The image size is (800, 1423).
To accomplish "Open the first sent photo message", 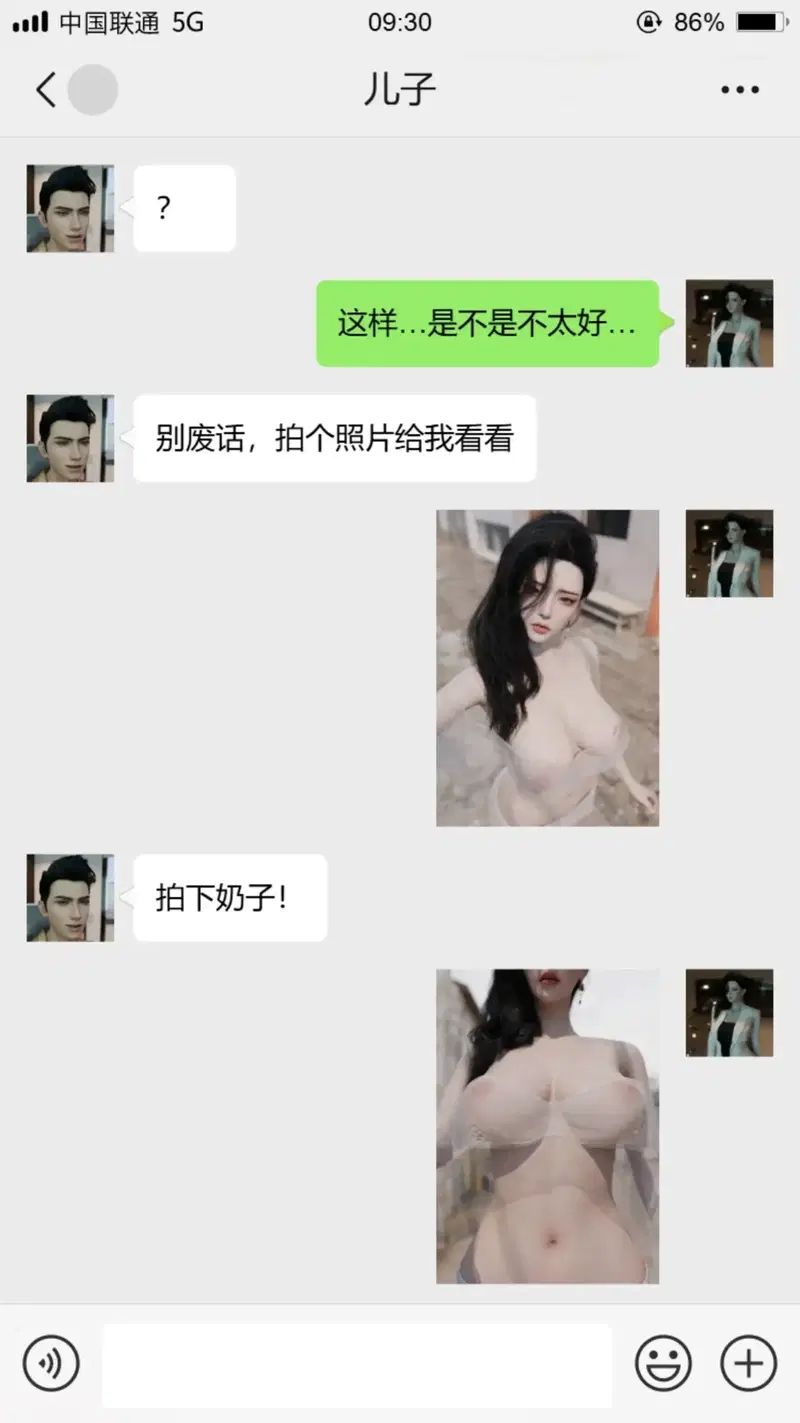I will (x=547, y=668).
